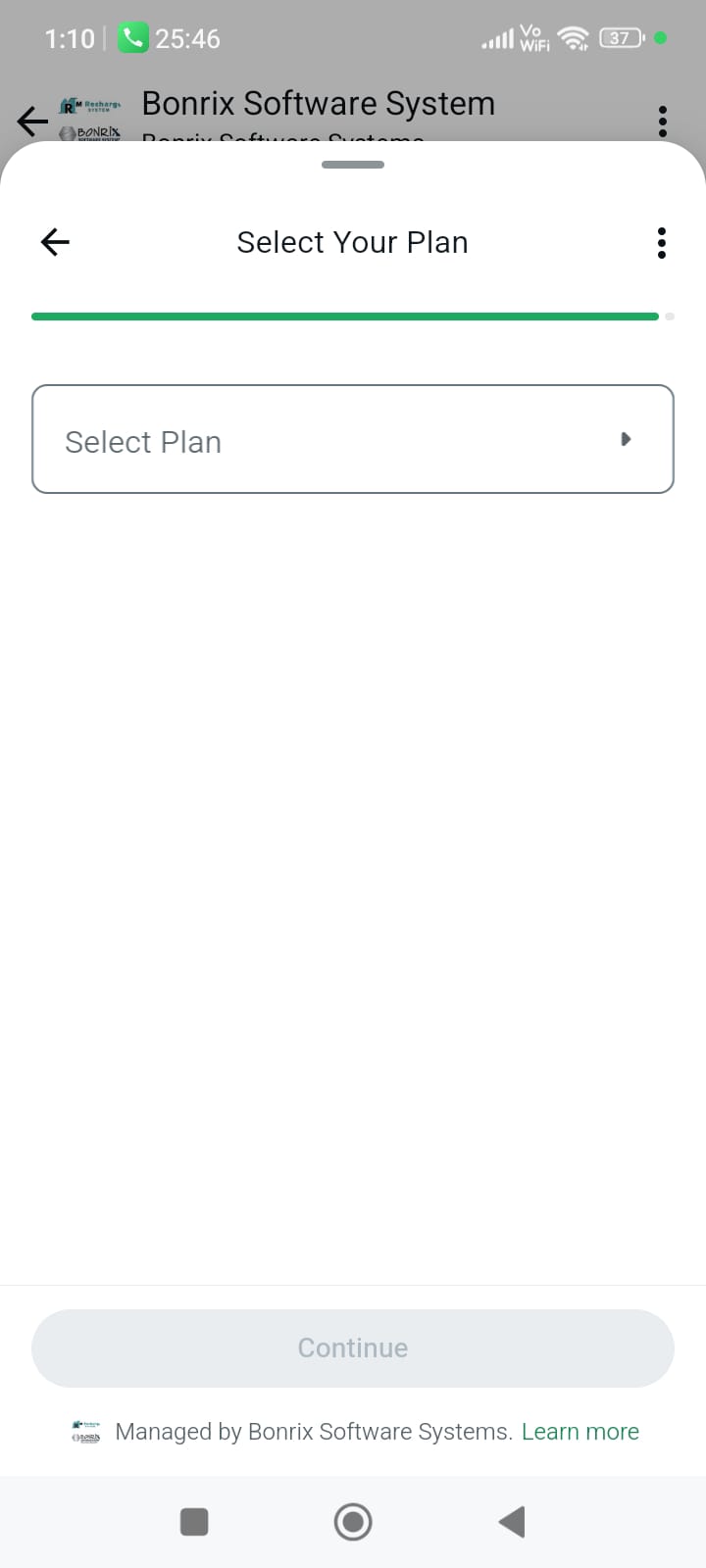Expand the Select Plan dropdown

[353, 439]
